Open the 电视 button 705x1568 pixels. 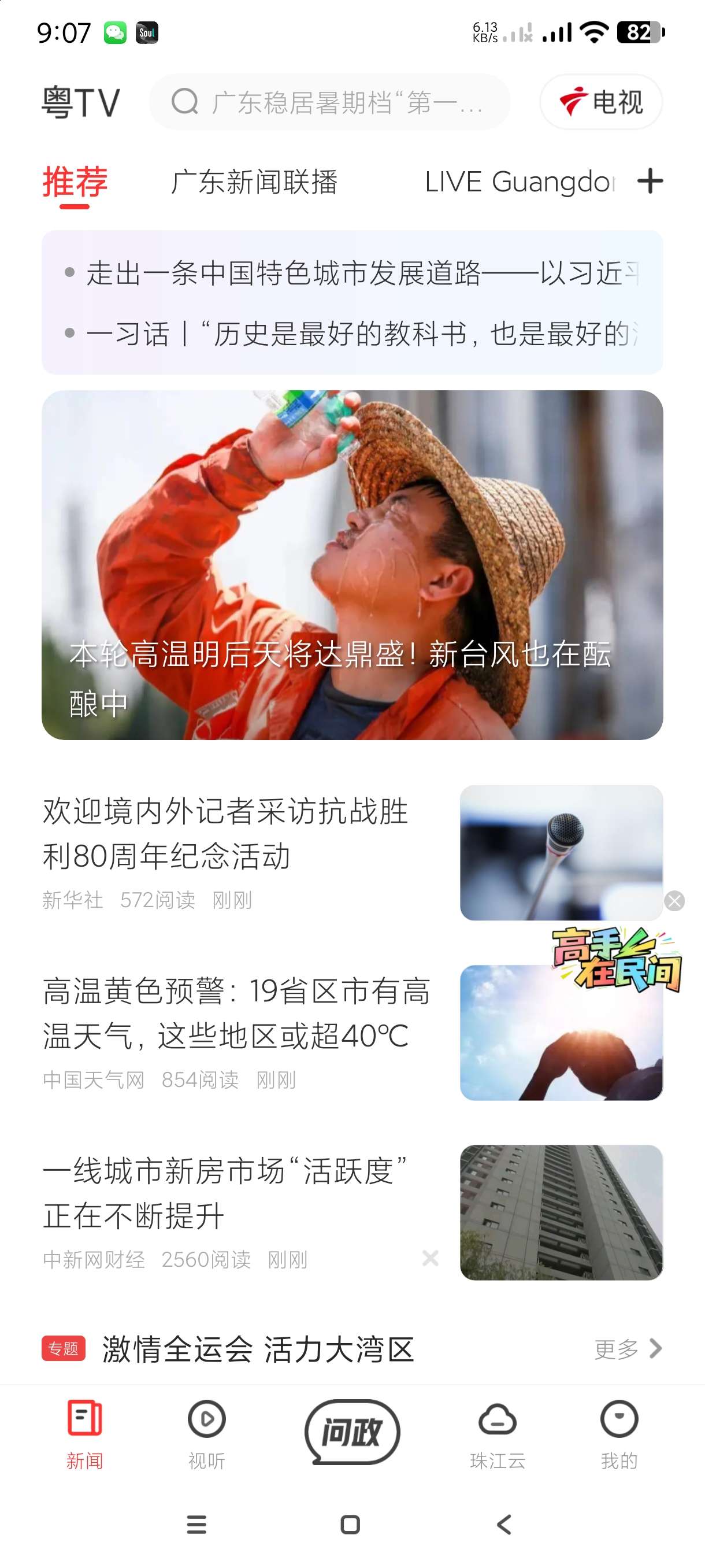601,102
